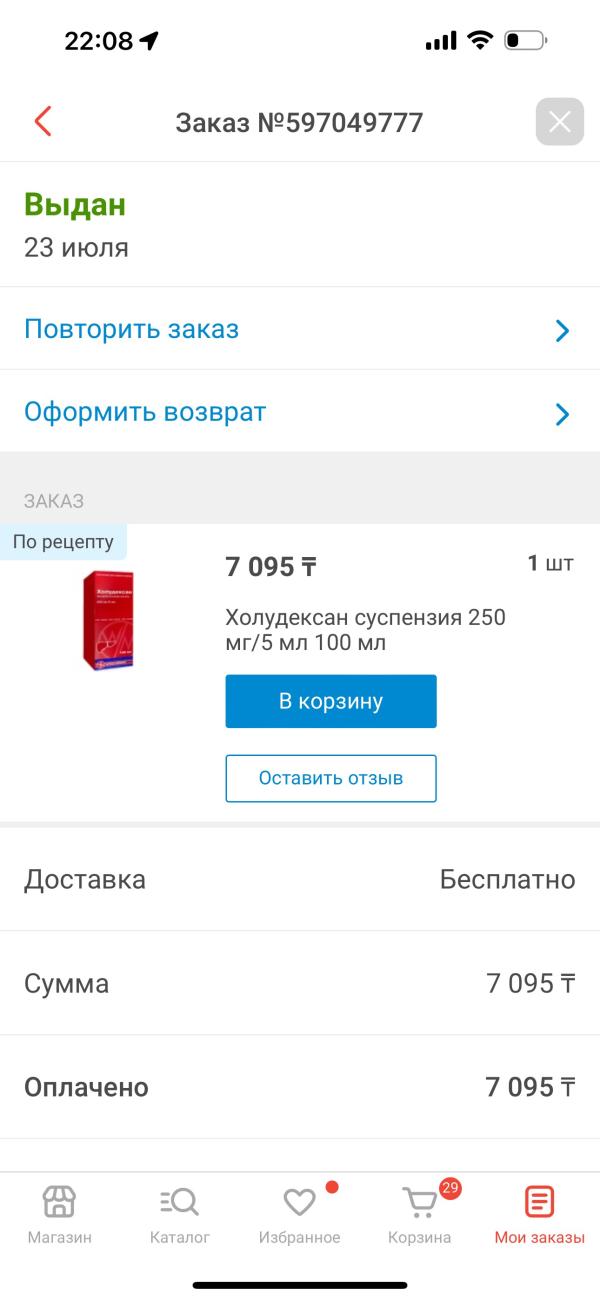This screenshot has width=600, height=1300.
Task: Open the Избранное tab
Action: pos(299,1214)
